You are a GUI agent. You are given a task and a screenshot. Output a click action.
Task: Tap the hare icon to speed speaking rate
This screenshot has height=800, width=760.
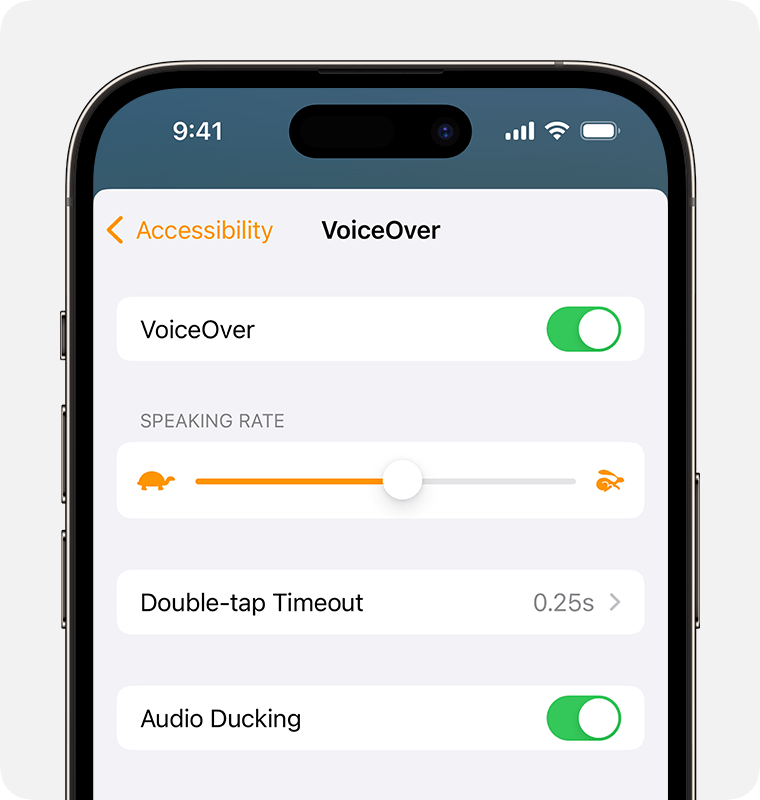pos(611,480)
